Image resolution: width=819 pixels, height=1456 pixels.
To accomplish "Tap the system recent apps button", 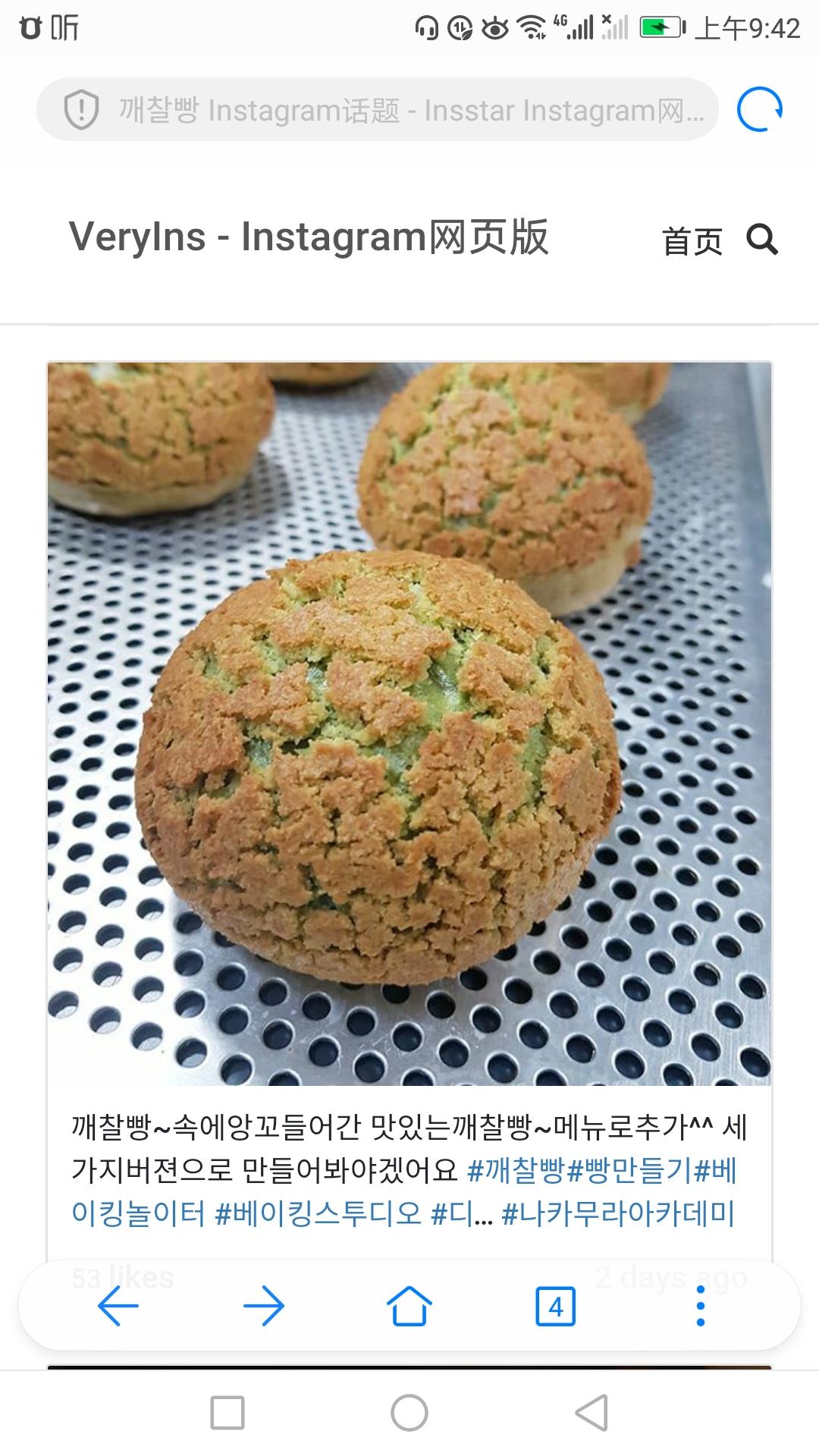I will point(227,1414).
